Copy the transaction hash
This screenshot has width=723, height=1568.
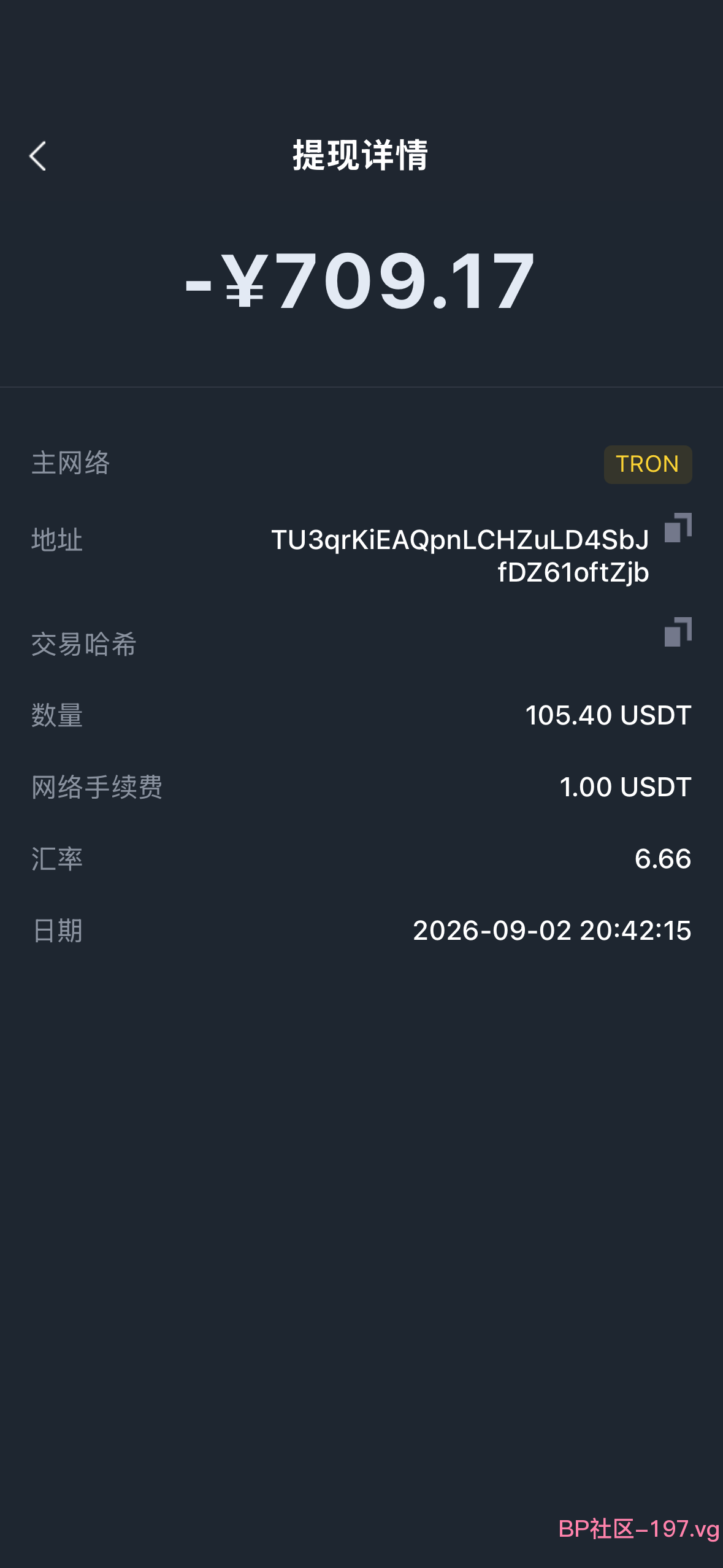click(678, 632)
